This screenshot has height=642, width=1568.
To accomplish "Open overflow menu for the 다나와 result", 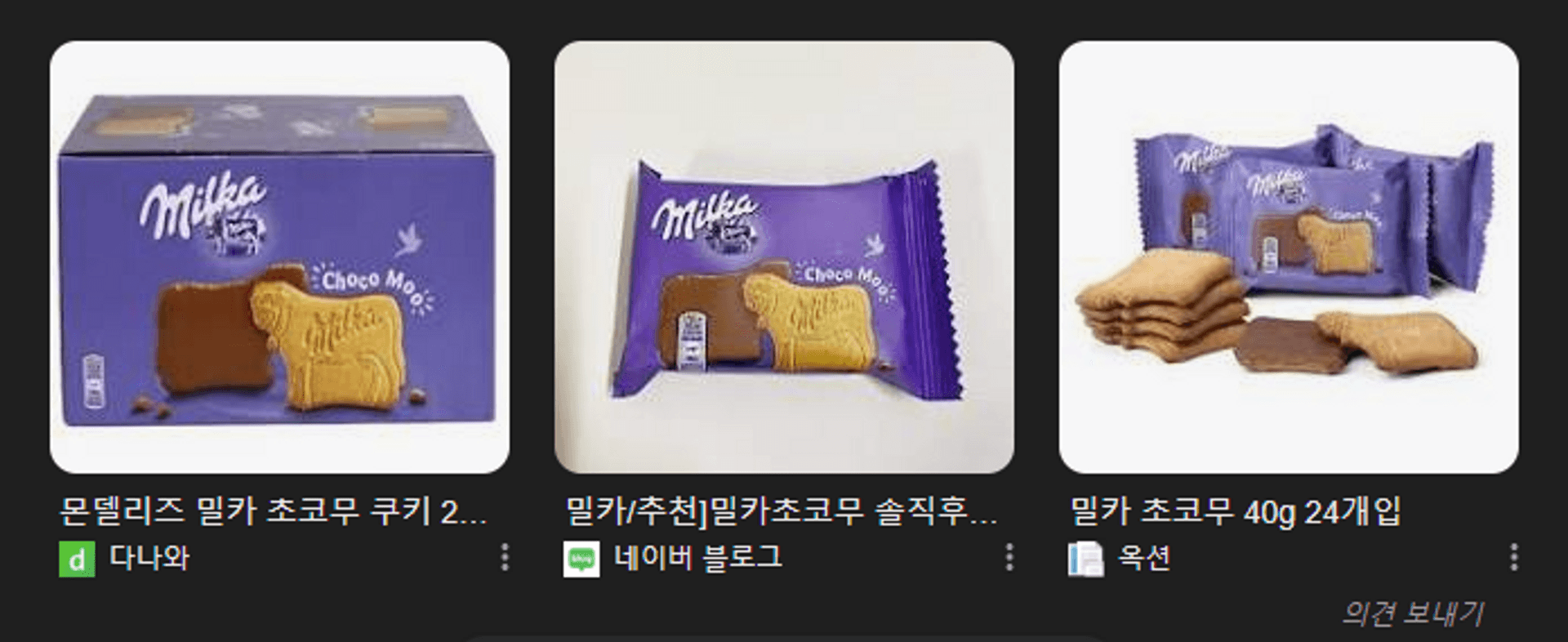I will click(505, 557).
